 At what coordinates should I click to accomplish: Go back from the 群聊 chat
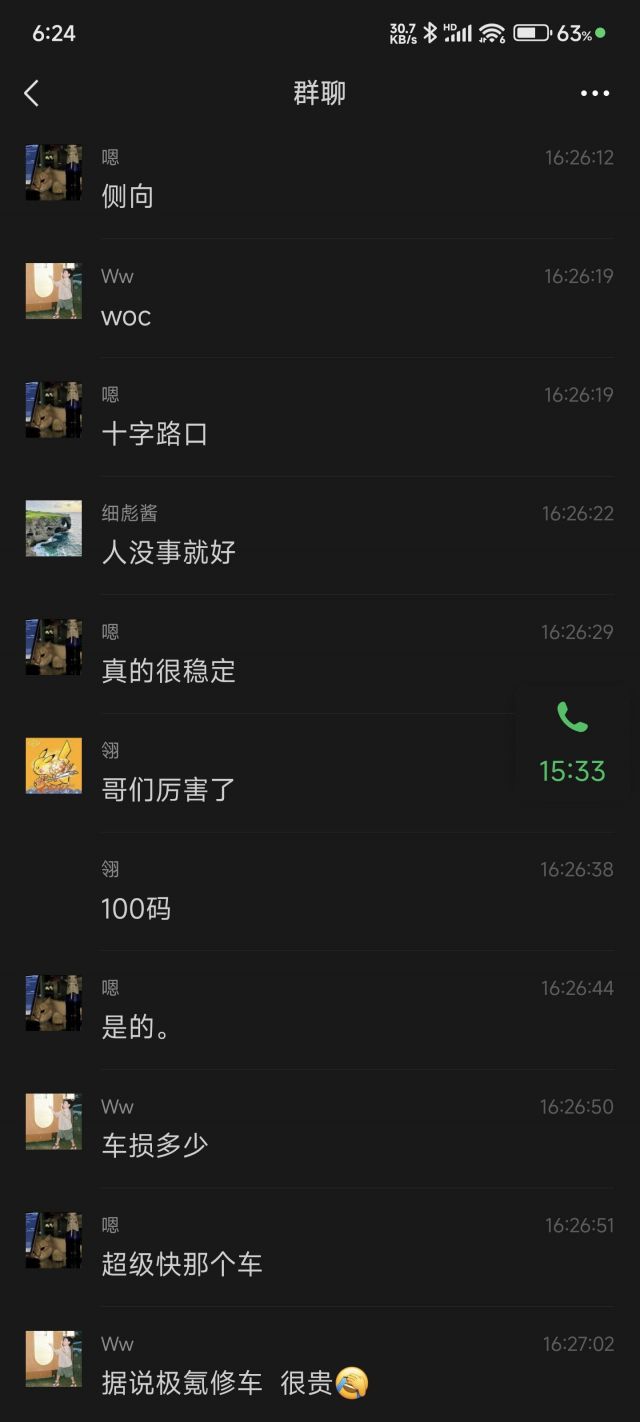(32, 93)
